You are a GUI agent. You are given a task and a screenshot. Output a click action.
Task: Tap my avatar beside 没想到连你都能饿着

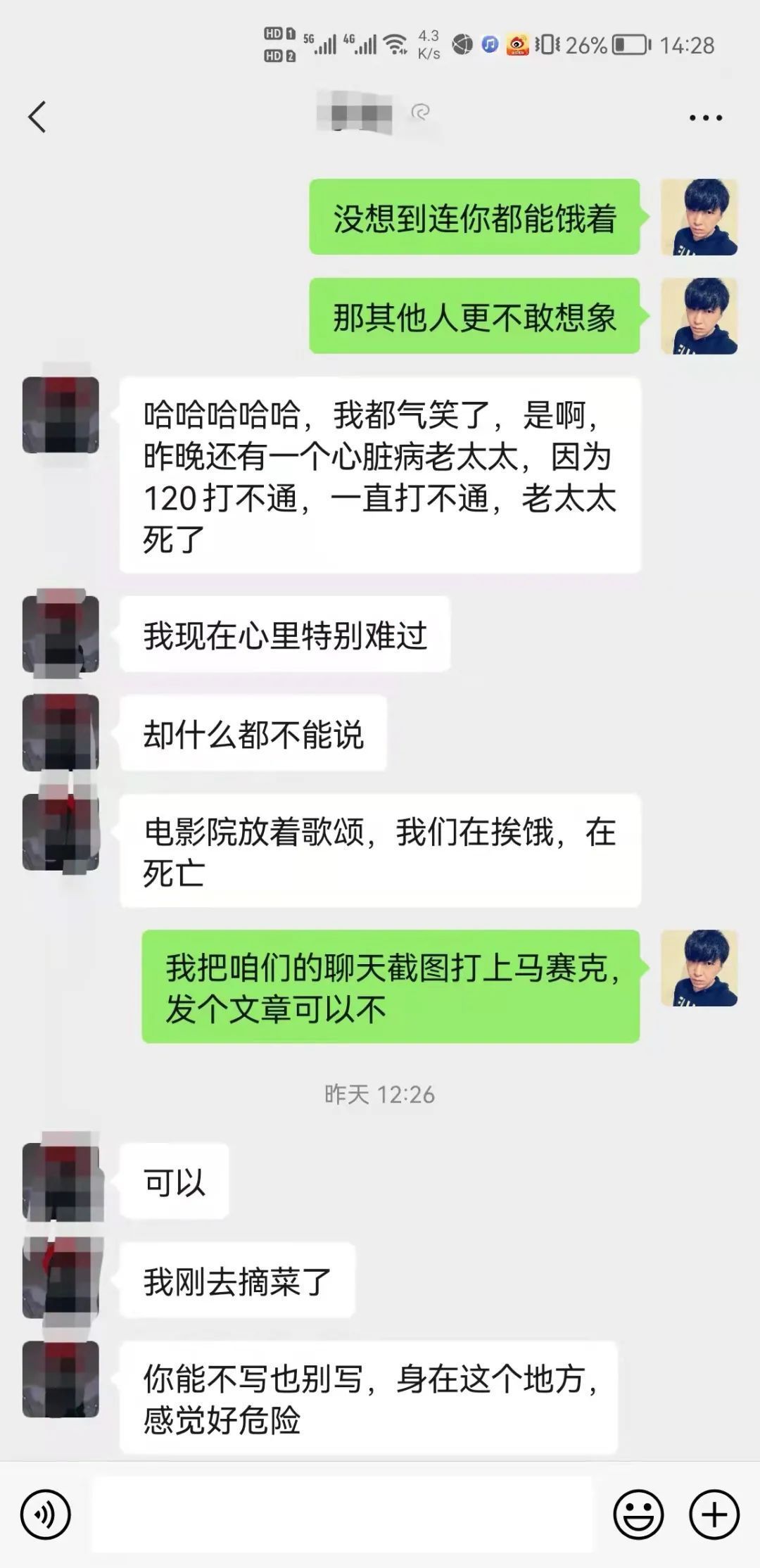click(x=699, y=217)
